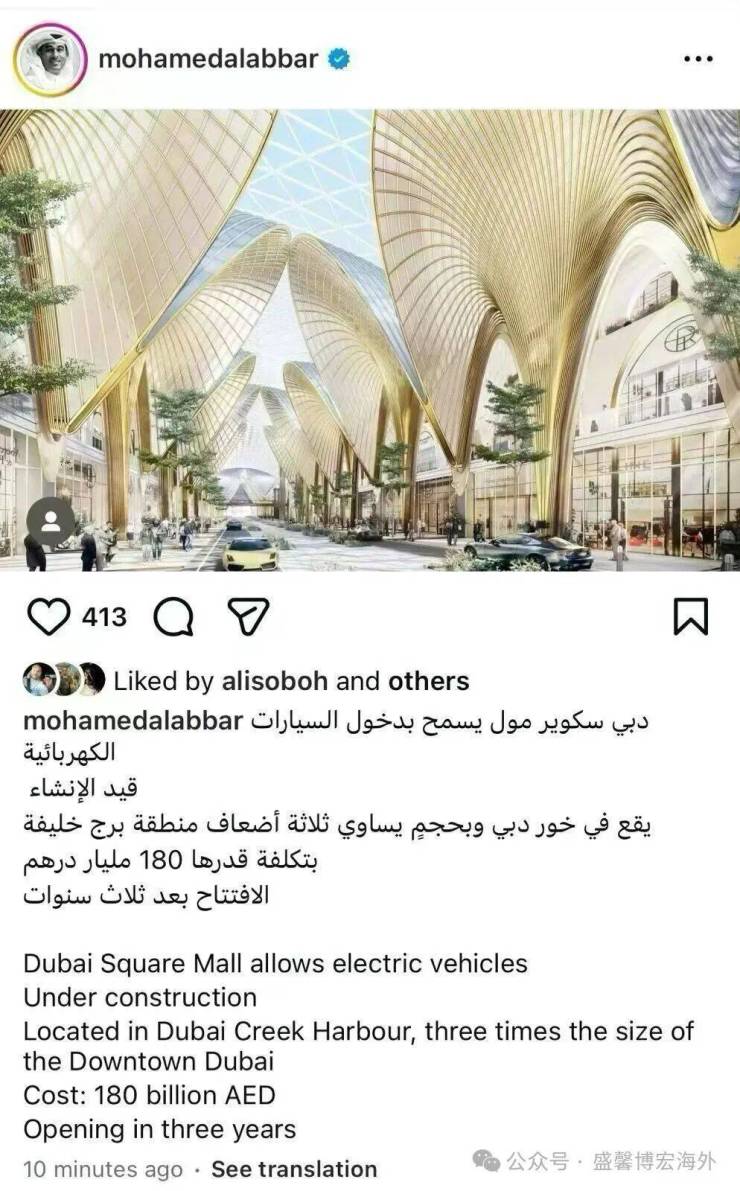View tagged people on the photo
Image resolution: width=740 pixels, height=1191 pixels.
click(51, 521)
